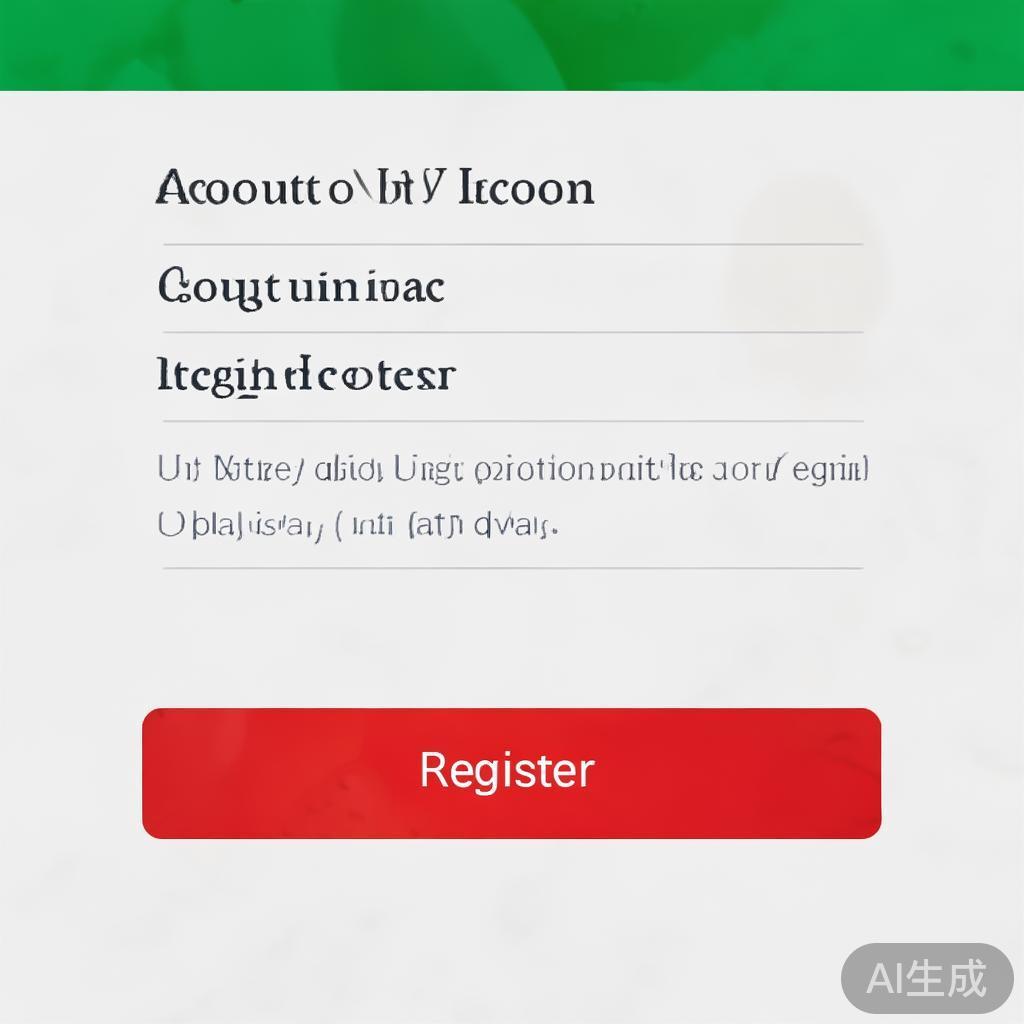Focus the "Gougtuinioac" input field
Screen dimensions: 1024x1024
511,288
